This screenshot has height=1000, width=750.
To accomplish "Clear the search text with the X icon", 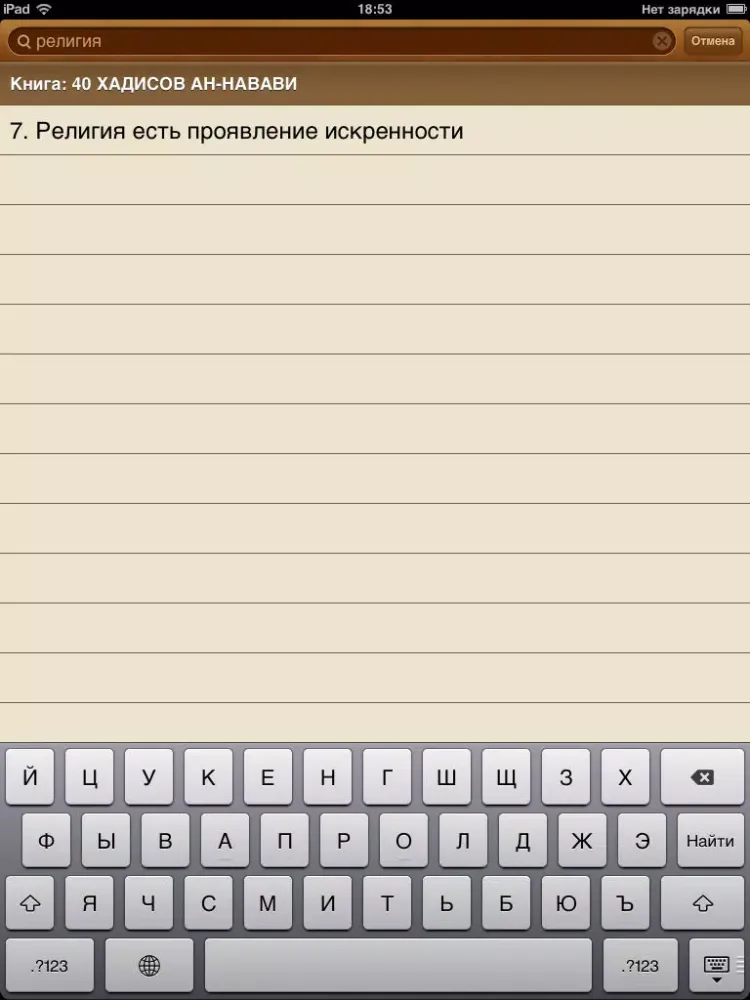I will pyautogui.click(x=662, y=41).
